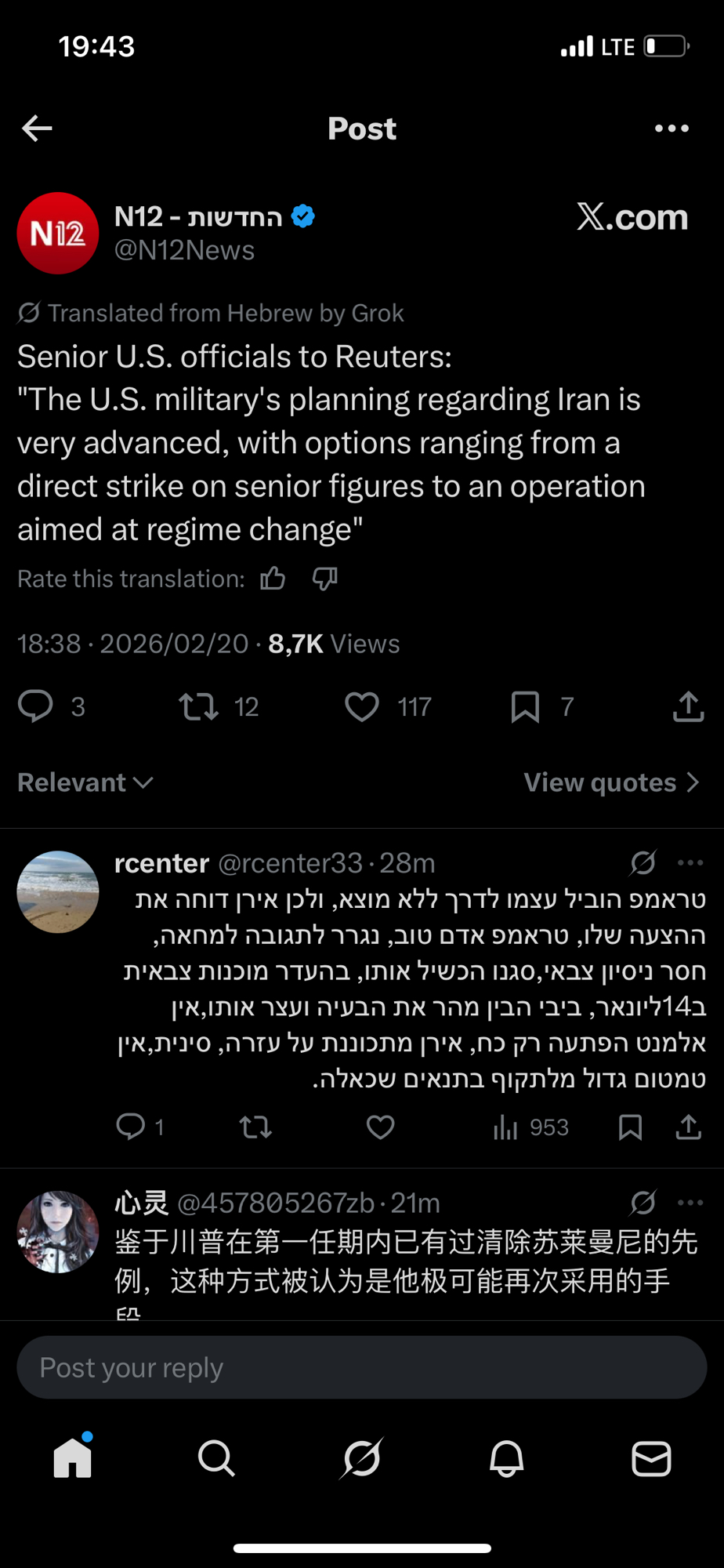
Task: Focus the Post your reply field
Action: [362, 1367]
